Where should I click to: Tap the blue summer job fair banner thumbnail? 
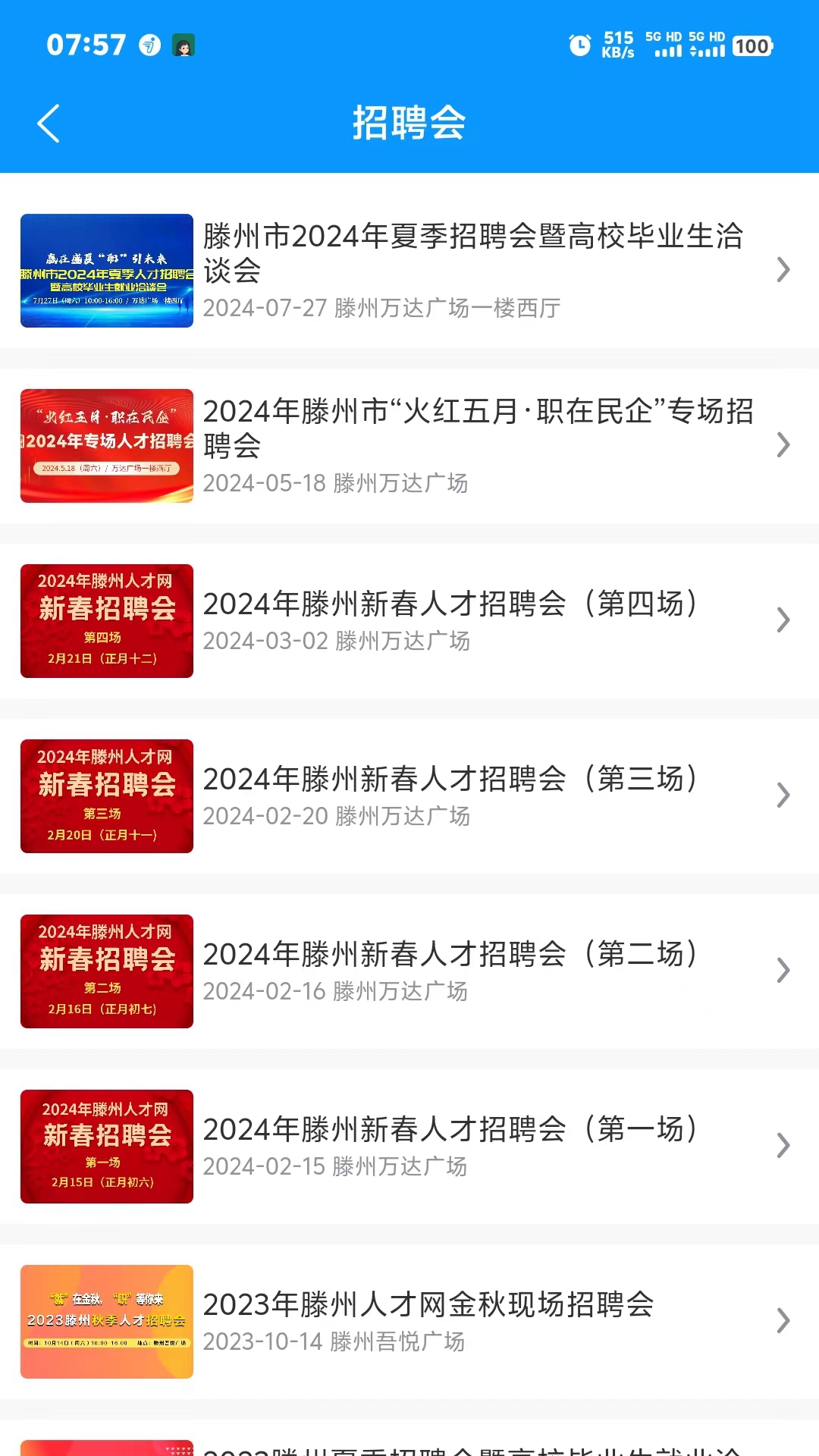tap(106, 269)
